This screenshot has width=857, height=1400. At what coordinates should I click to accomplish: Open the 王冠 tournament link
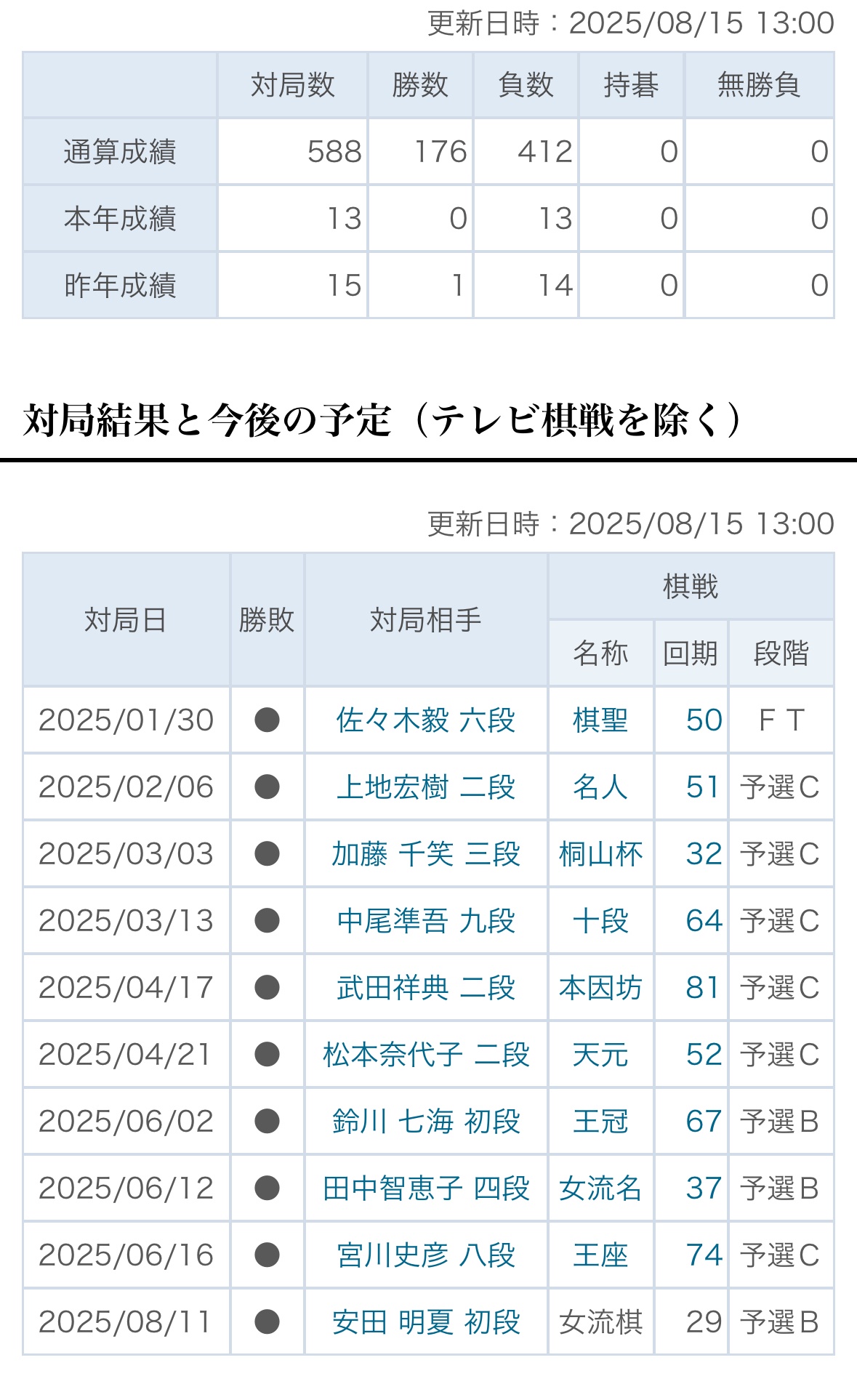pos(600,1122)
